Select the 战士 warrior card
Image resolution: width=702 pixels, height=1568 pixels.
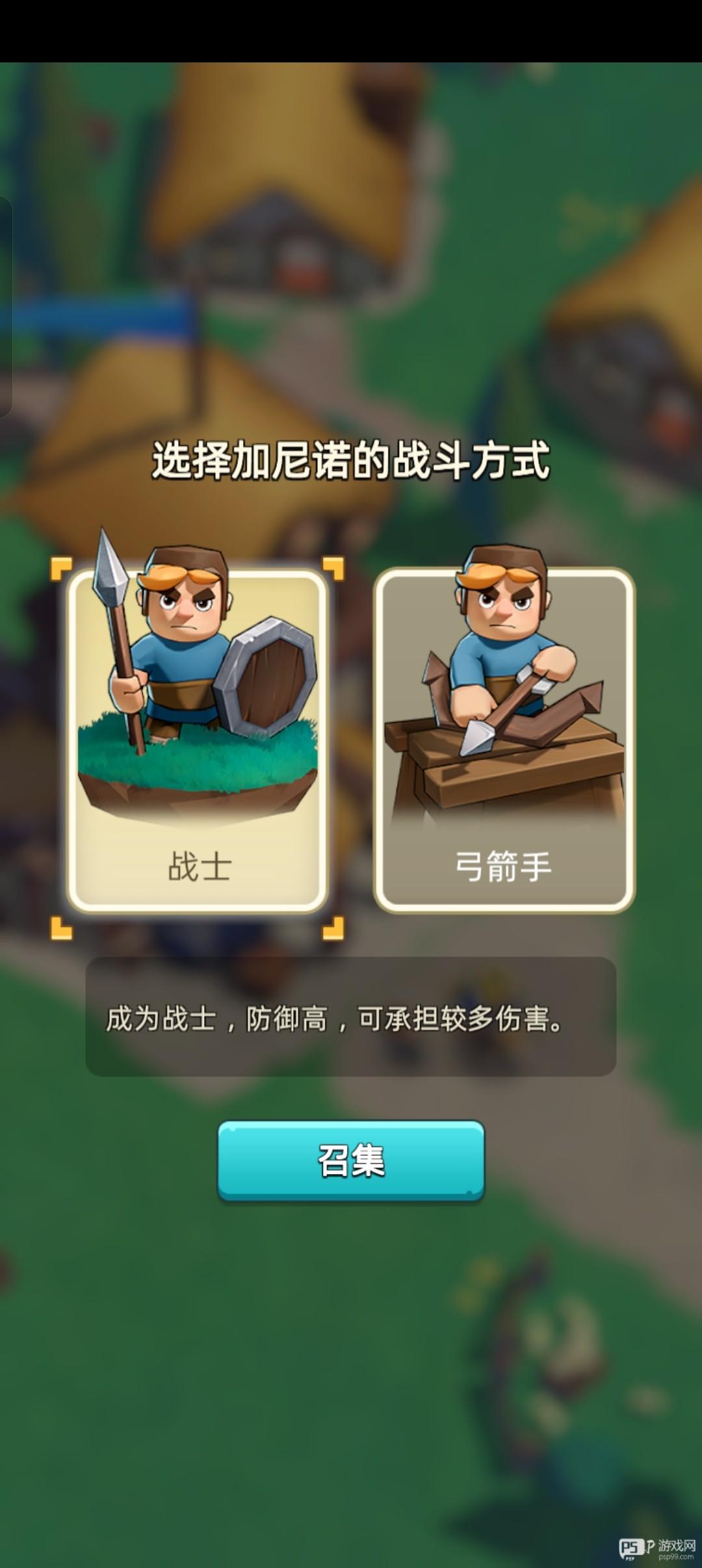[198, 741]
